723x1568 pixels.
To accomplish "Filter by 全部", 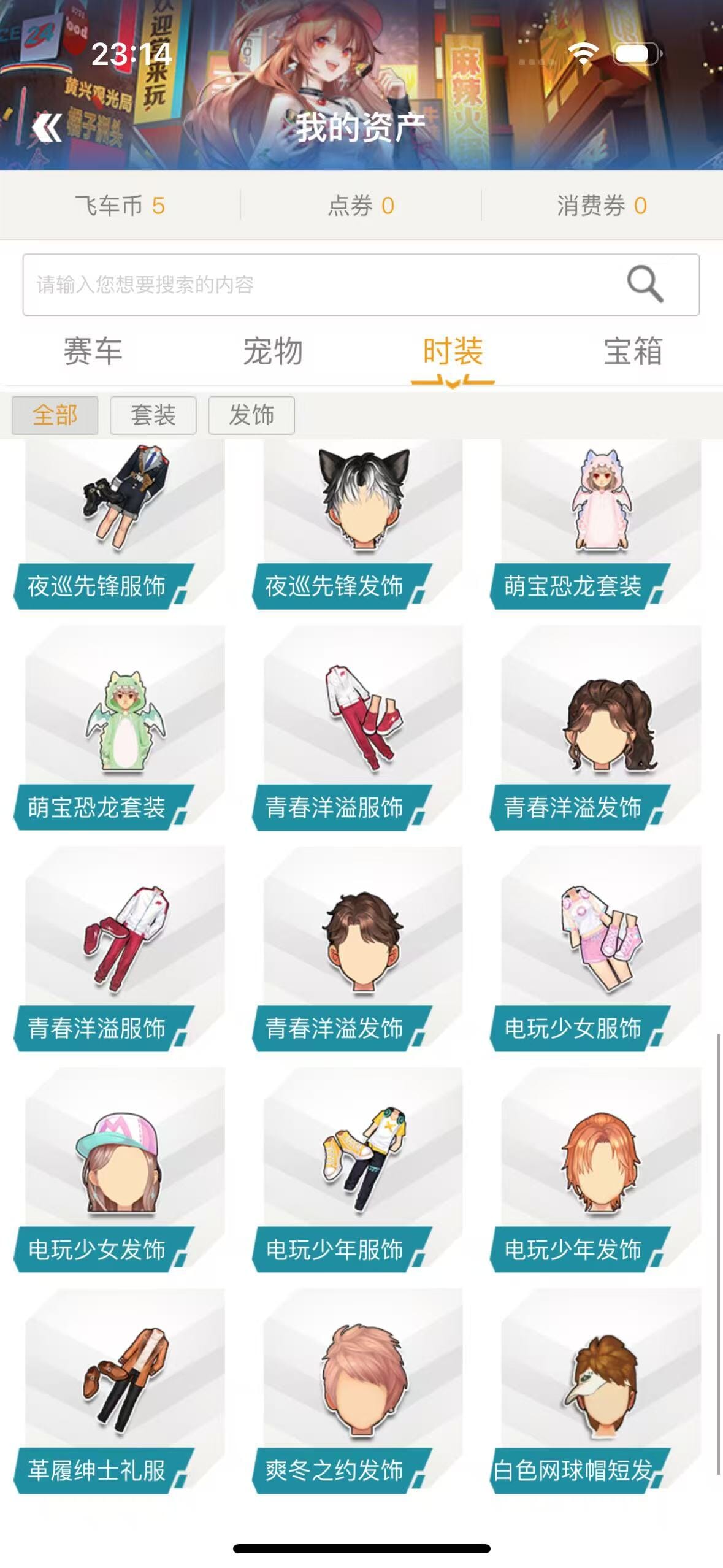I will pyautogui.click(x=55, y=415).
